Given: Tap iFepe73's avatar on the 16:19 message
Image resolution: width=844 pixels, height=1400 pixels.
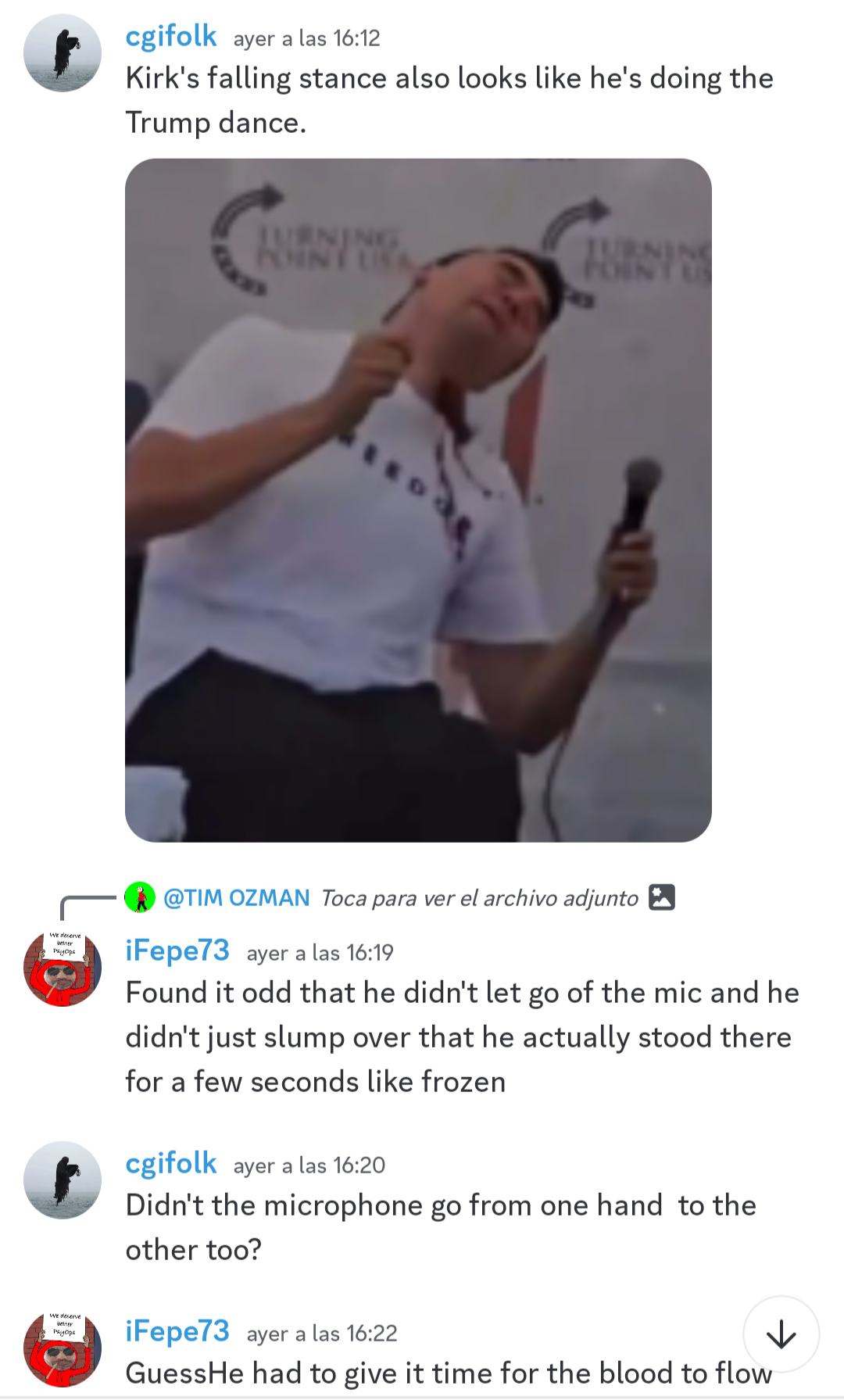Looking at the screenshot, I should 63,968.
